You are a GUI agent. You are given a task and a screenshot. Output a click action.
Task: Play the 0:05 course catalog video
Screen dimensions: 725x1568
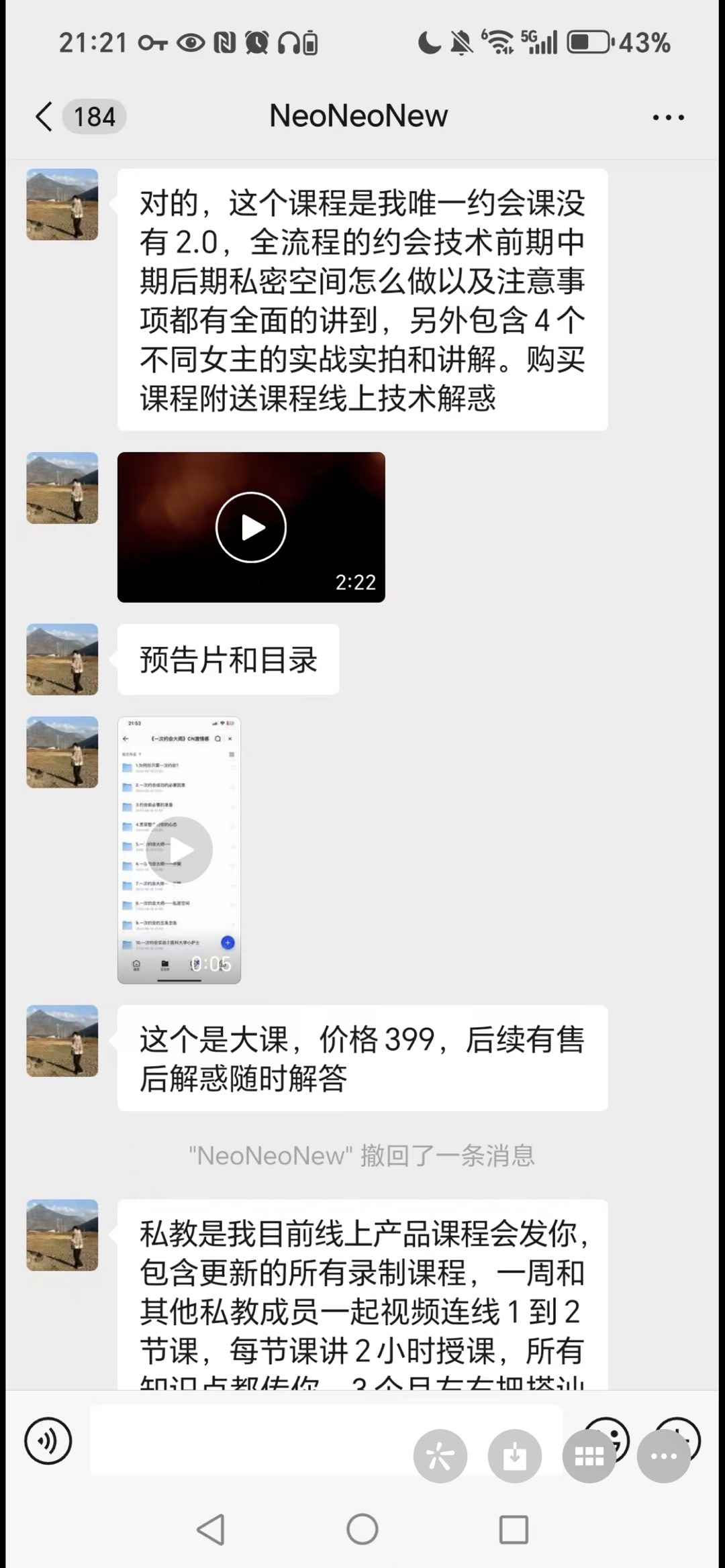(x=179, y=849)
